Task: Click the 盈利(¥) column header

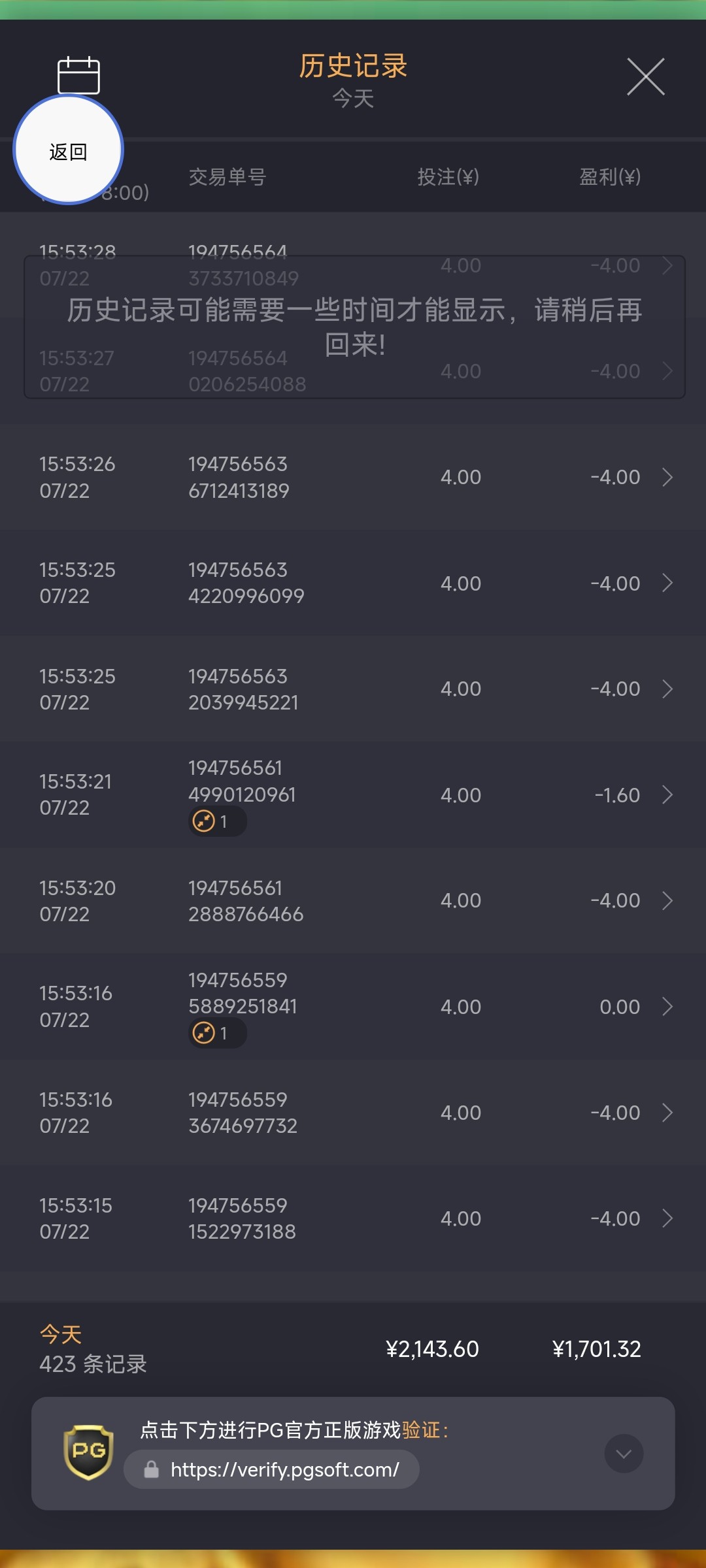Action: point(609,177)
